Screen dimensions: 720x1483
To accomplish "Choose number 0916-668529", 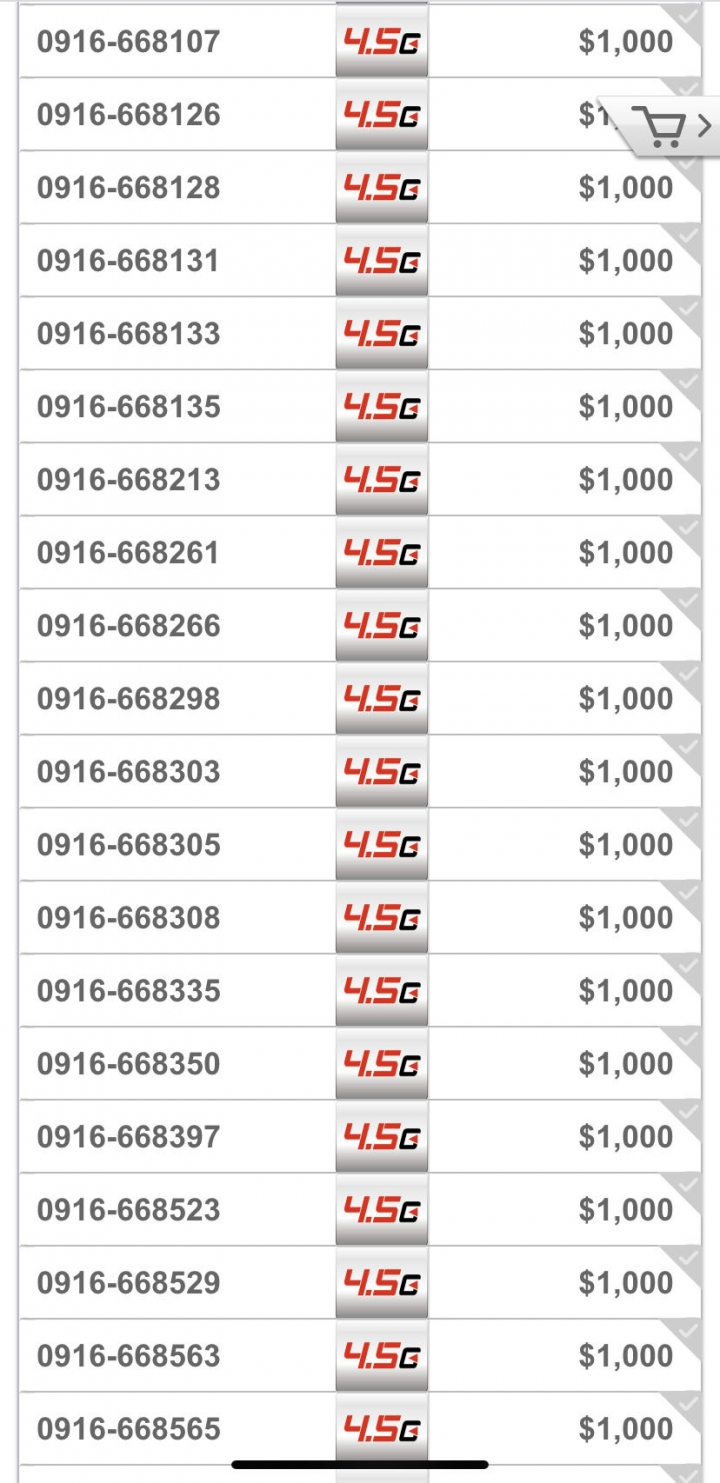I will point(360,1282).
